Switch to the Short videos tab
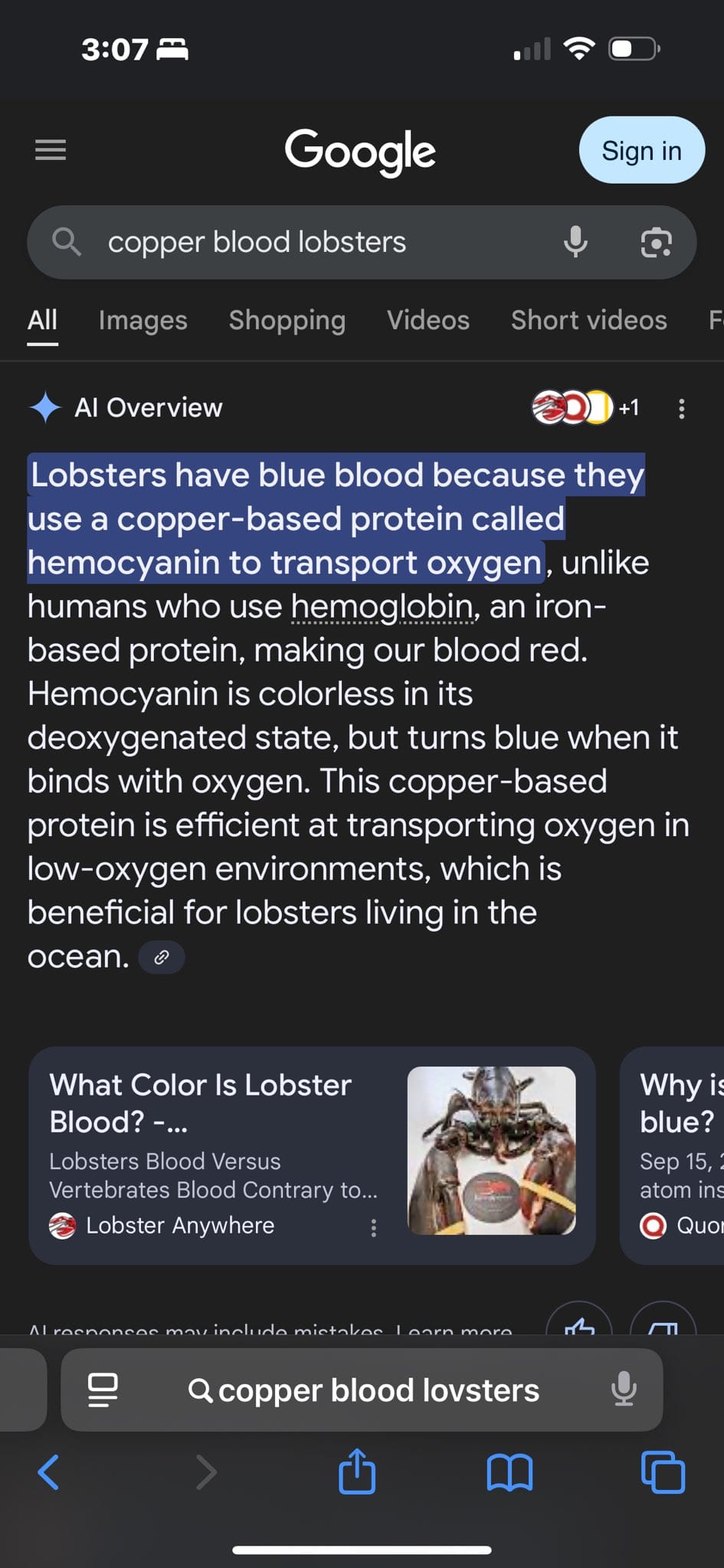 click(x=588, y=320)
